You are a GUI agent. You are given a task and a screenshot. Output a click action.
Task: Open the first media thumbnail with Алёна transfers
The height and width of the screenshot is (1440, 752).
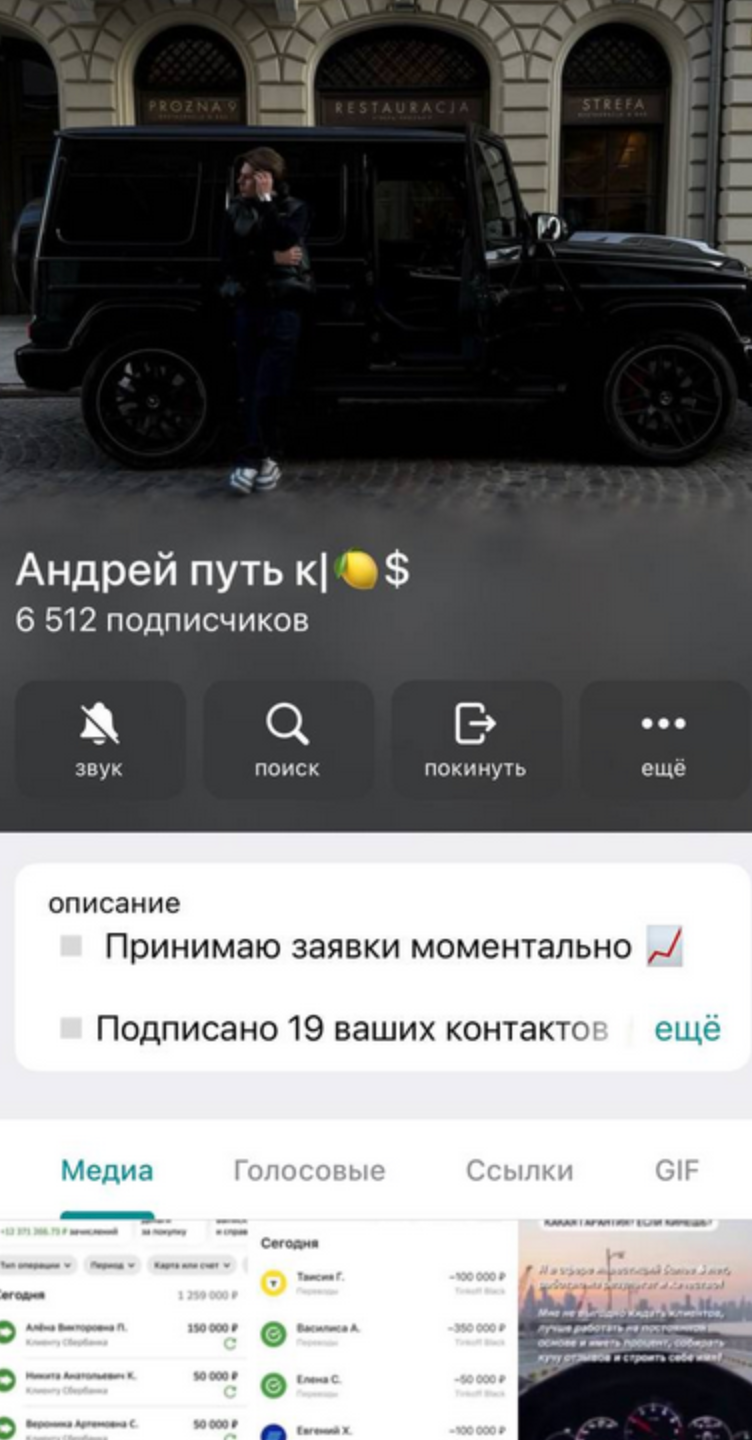point(122,1330)
